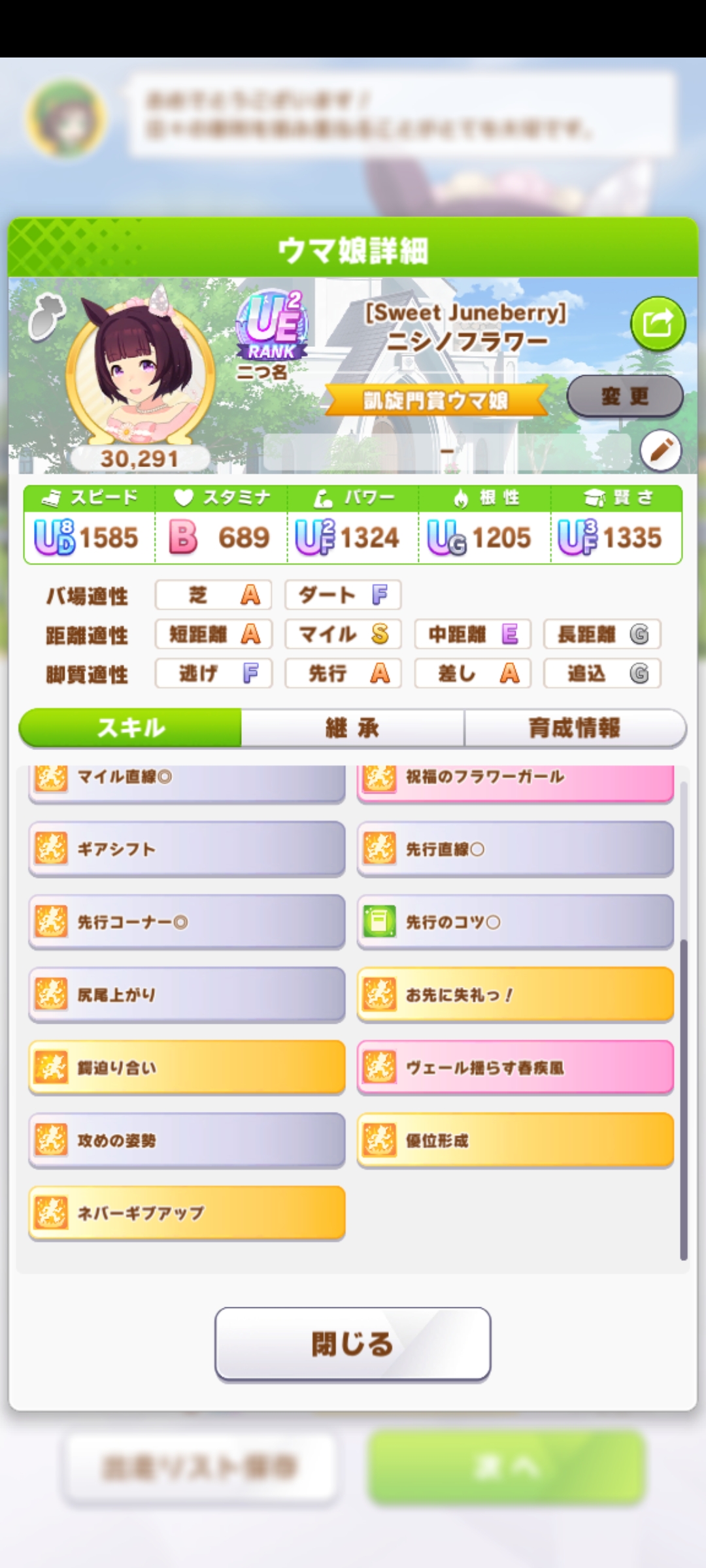Tap the carrot icon beside the portrait

pyautogui.click(x=47, y=316)
